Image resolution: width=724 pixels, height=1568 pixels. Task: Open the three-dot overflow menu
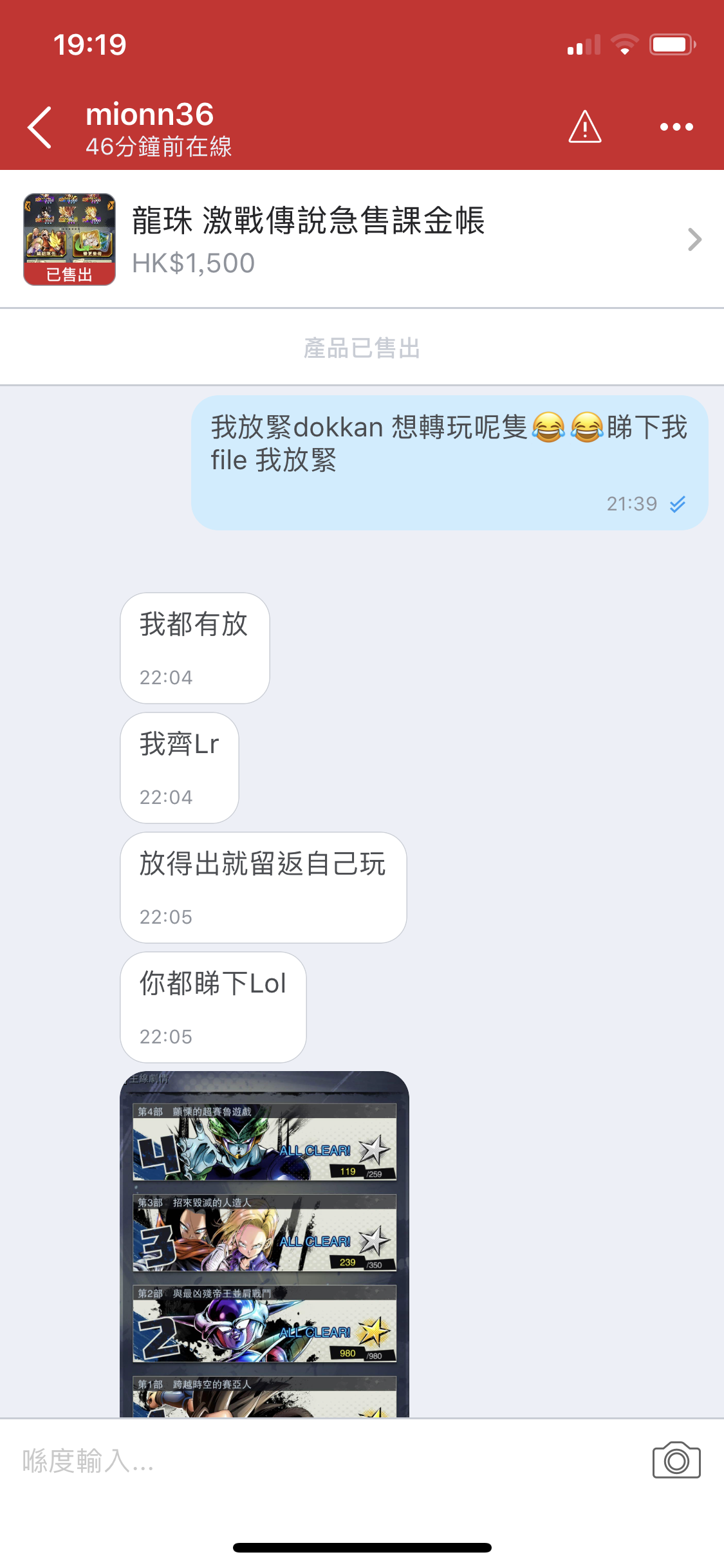[x=676, y=127]
